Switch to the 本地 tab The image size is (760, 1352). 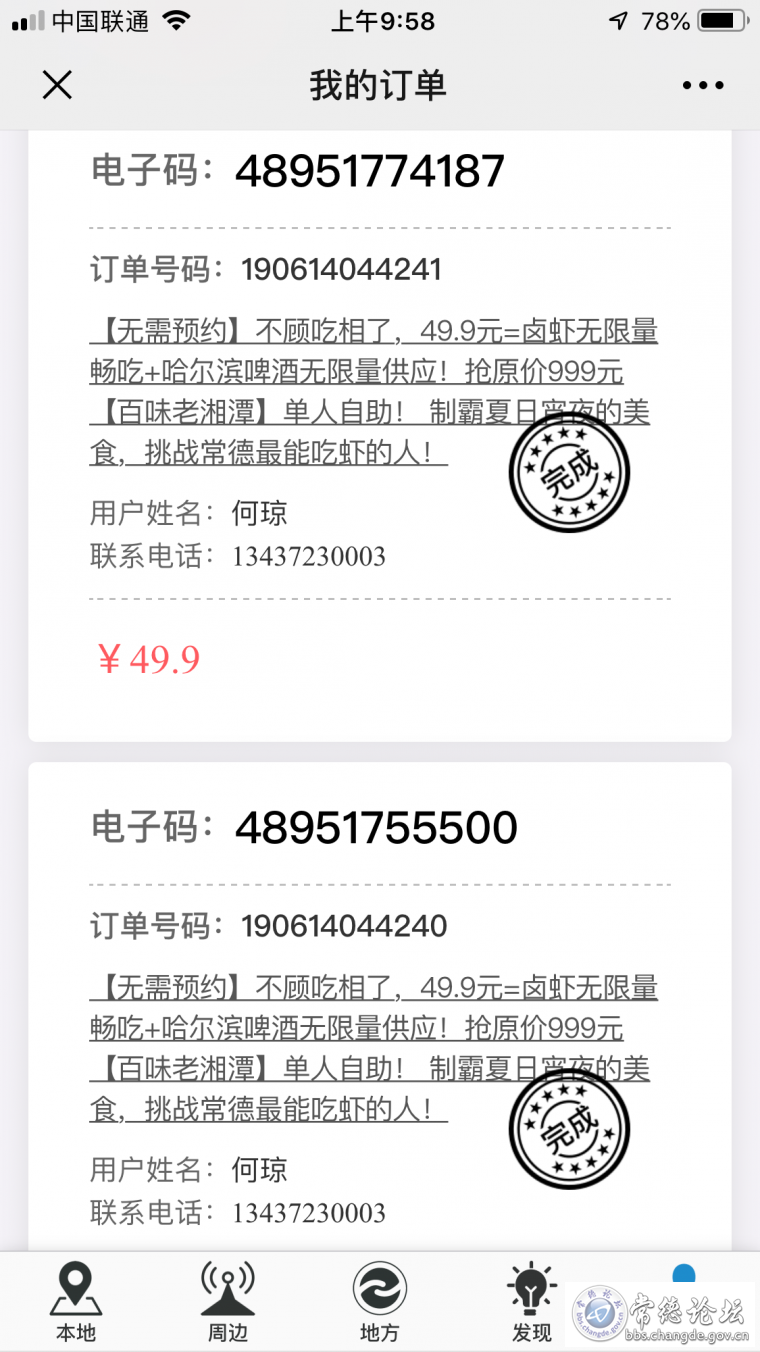click(x=76, y=1302)
